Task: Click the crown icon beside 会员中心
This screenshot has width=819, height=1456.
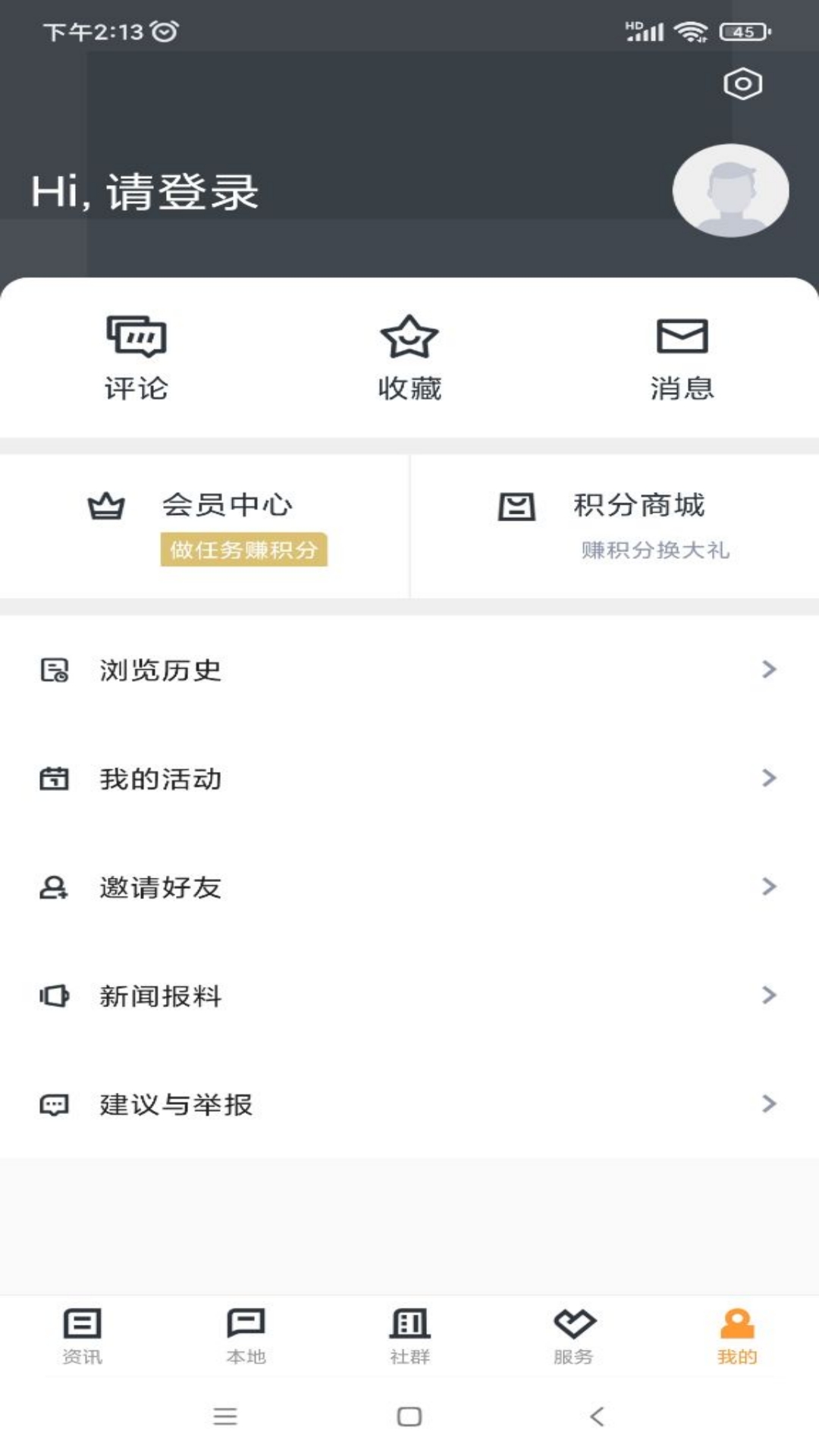Action: pyautogui.click(x=106, y=507)
